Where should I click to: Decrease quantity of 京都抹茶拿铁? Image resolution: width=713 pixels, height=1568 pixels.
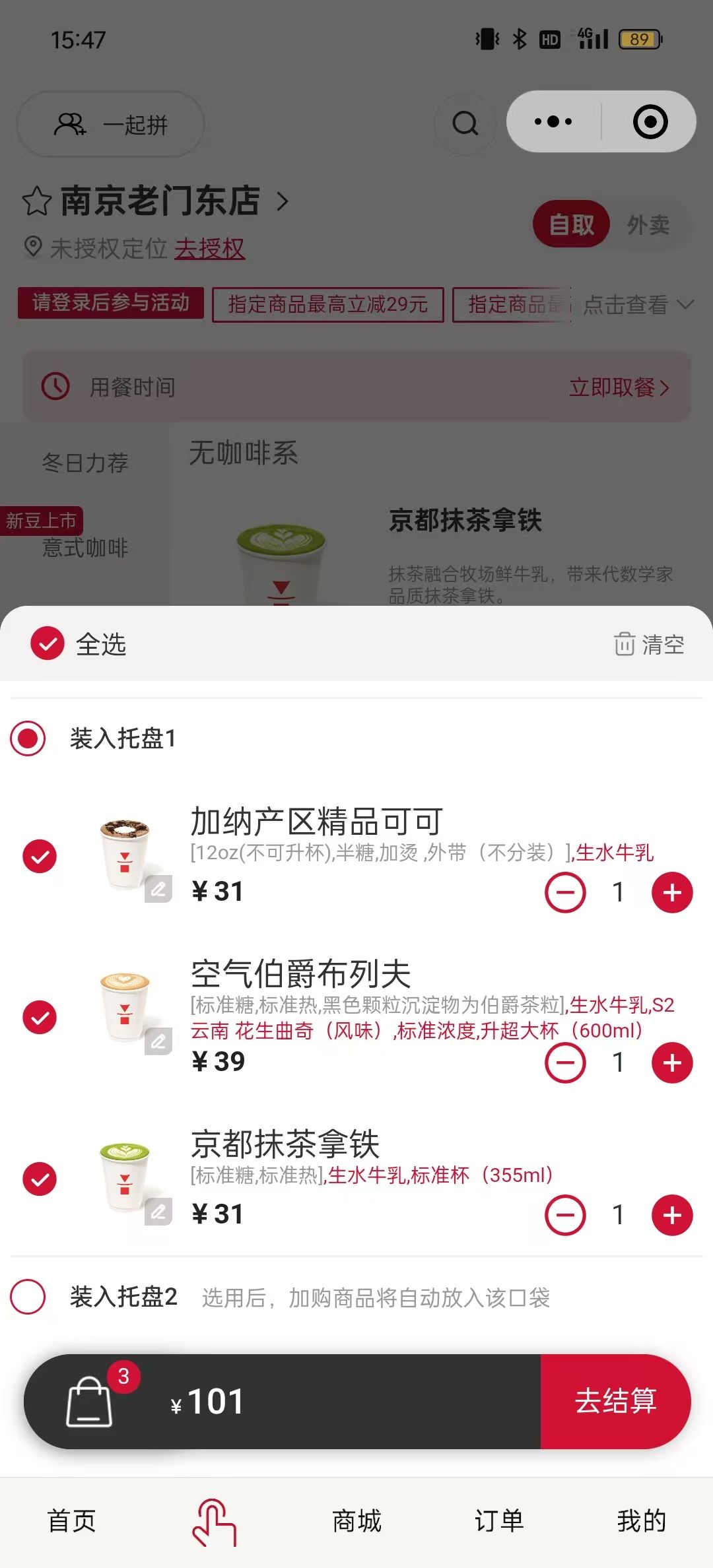click(x=565, y=1215)
